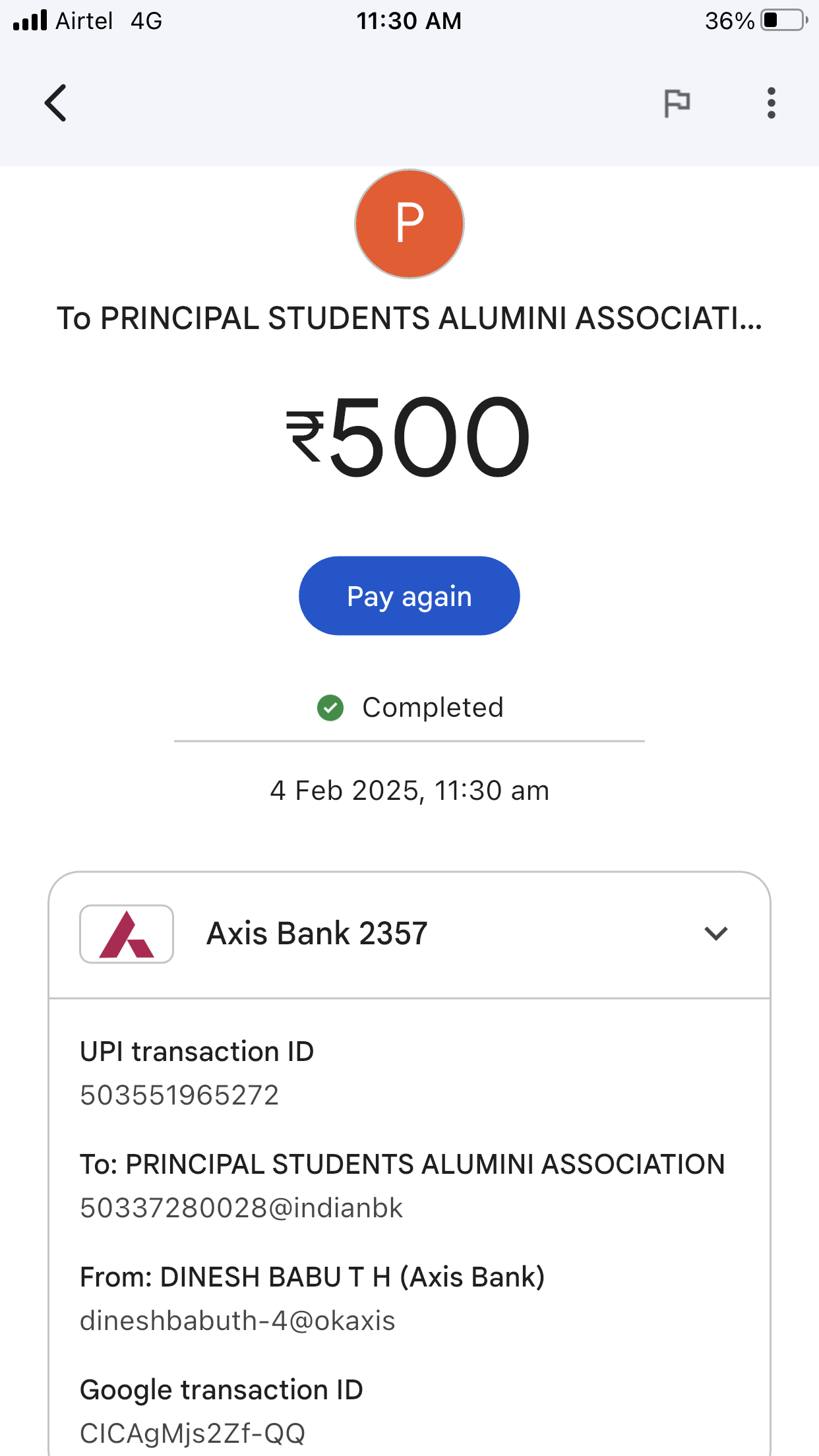Go back using the back arrow
Image resolution: width=819 pixels, height=1456 pixels.
pyautogui.click(x=55, y=103)
